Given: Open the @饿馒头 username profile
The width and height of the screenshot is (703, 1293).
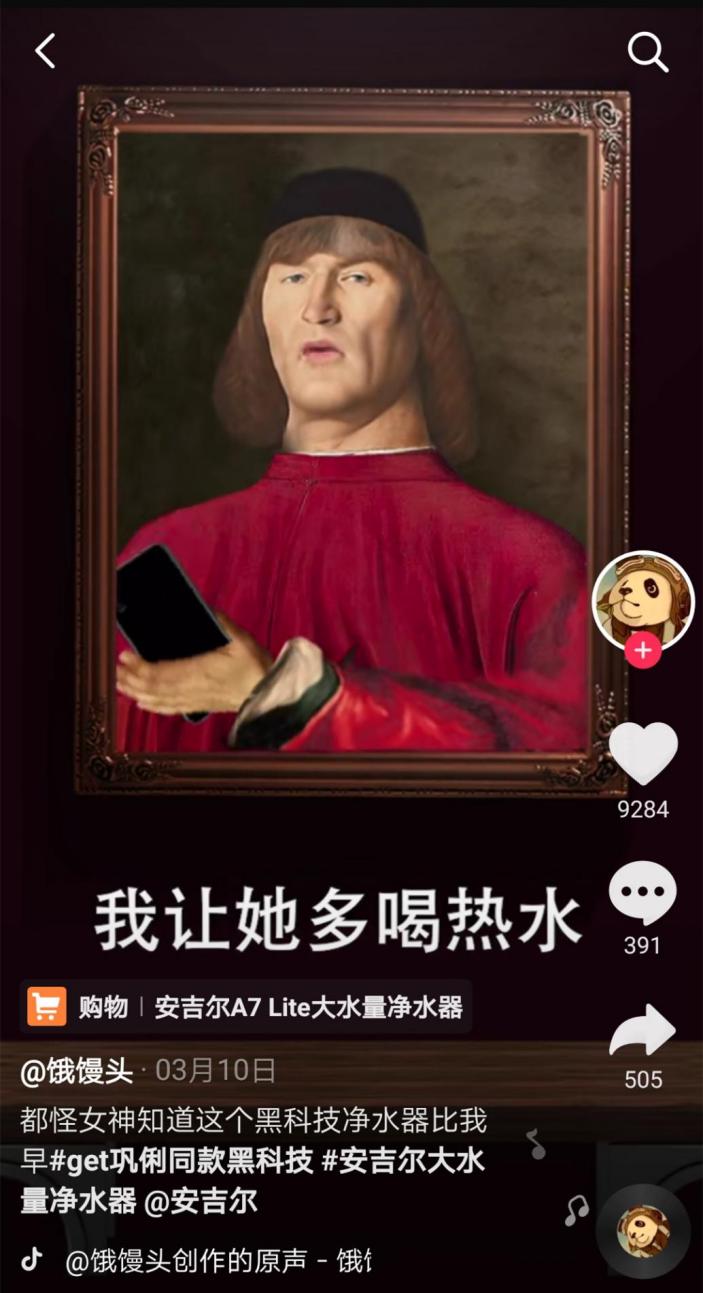Looking at the screenshot, I should pyautogui.click(x=77, y=1071).
